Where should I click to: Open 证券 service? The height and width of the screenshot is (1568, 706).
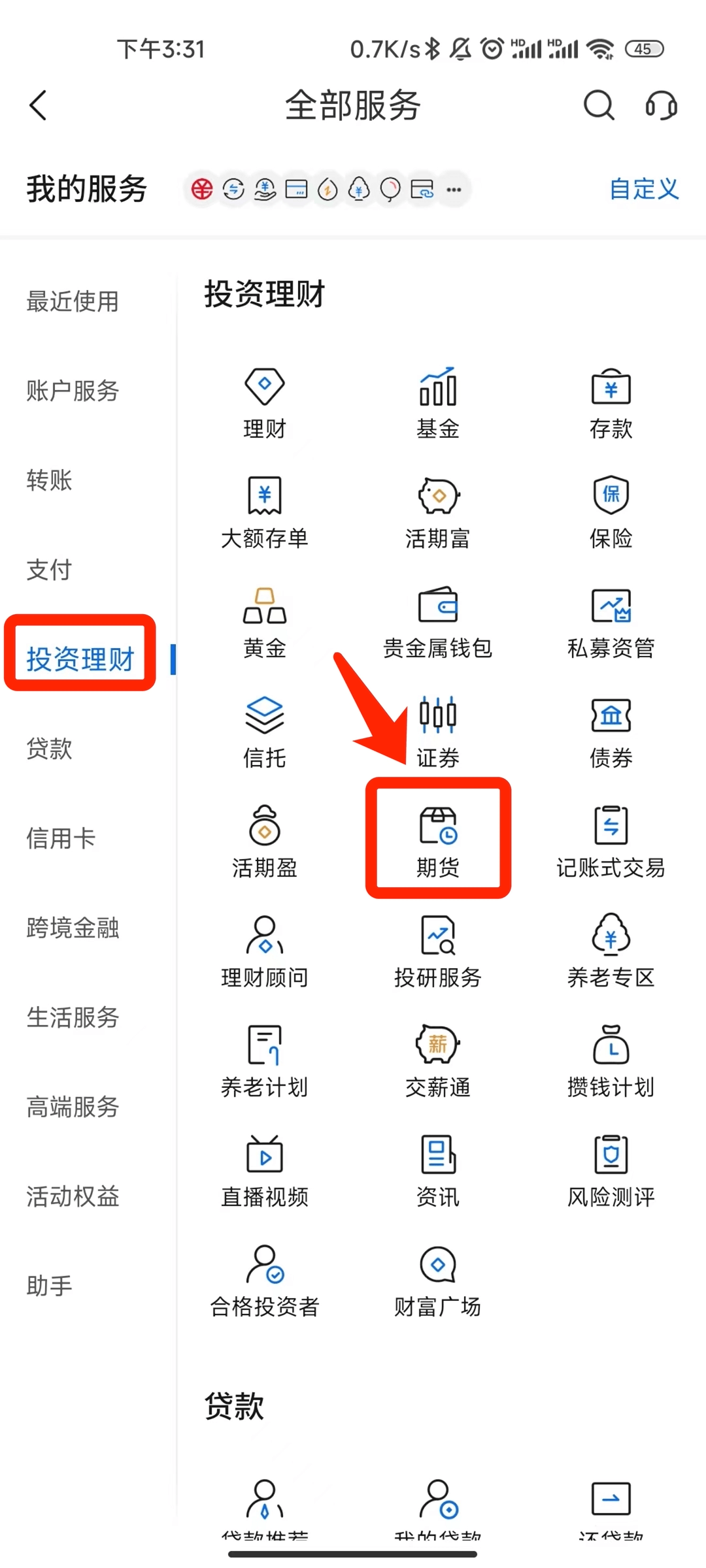click(x=438, y=732)
